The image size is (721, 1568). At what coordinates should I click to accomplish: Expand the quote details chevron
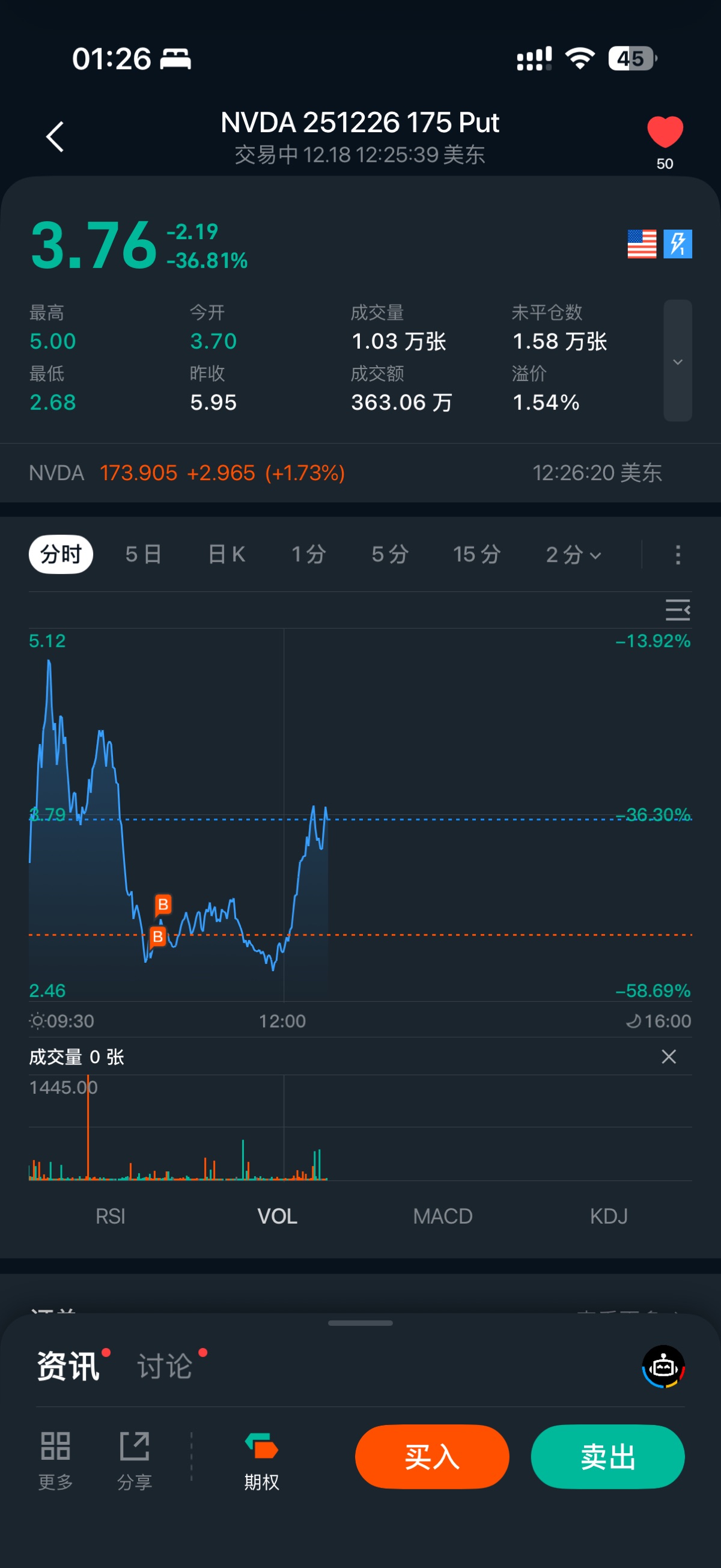click(x=677, y=362)
